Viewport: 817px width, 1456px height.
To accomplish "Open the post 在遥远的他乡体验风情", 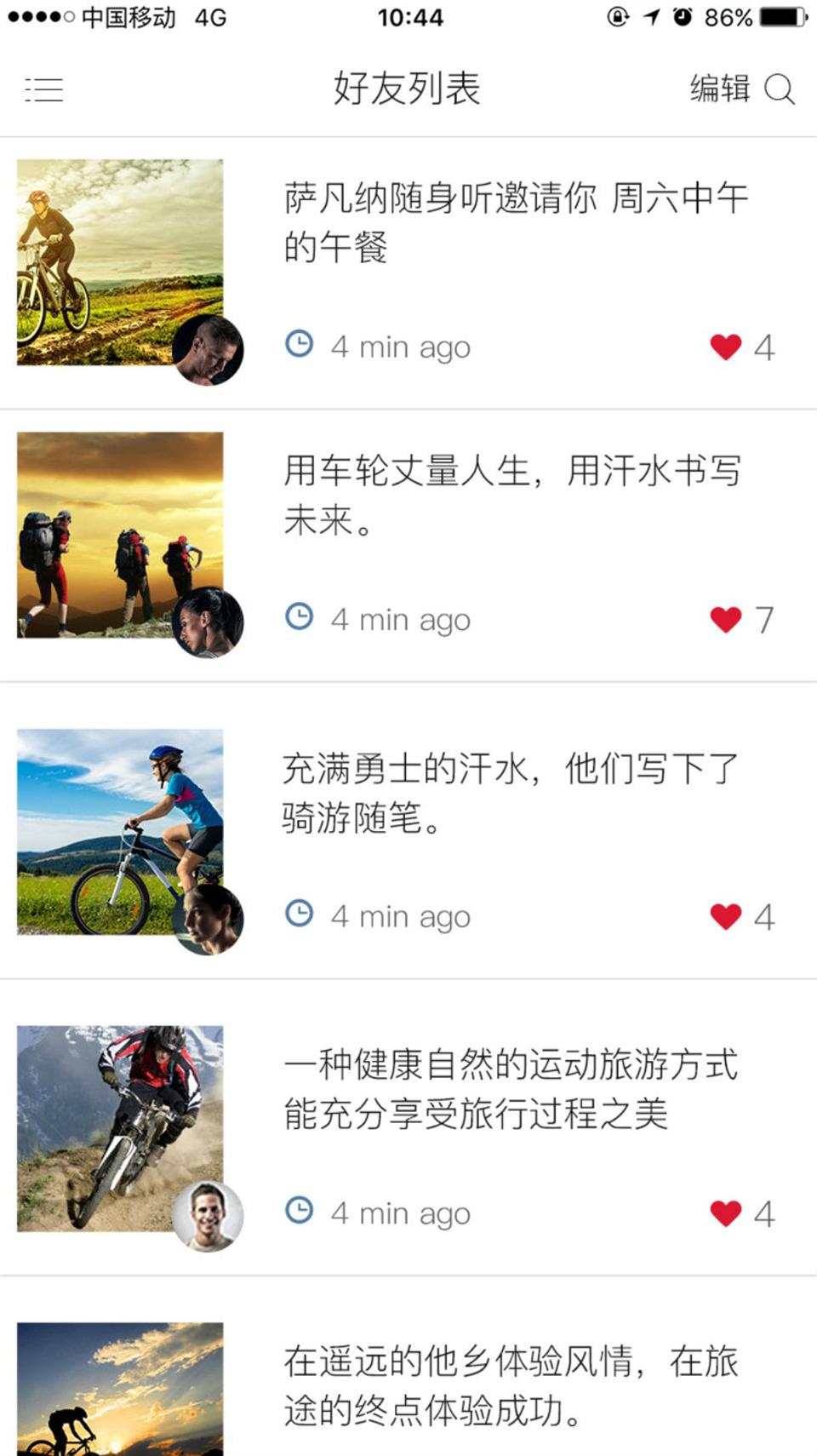I will pyautogui.click(x=511, y=1385).
